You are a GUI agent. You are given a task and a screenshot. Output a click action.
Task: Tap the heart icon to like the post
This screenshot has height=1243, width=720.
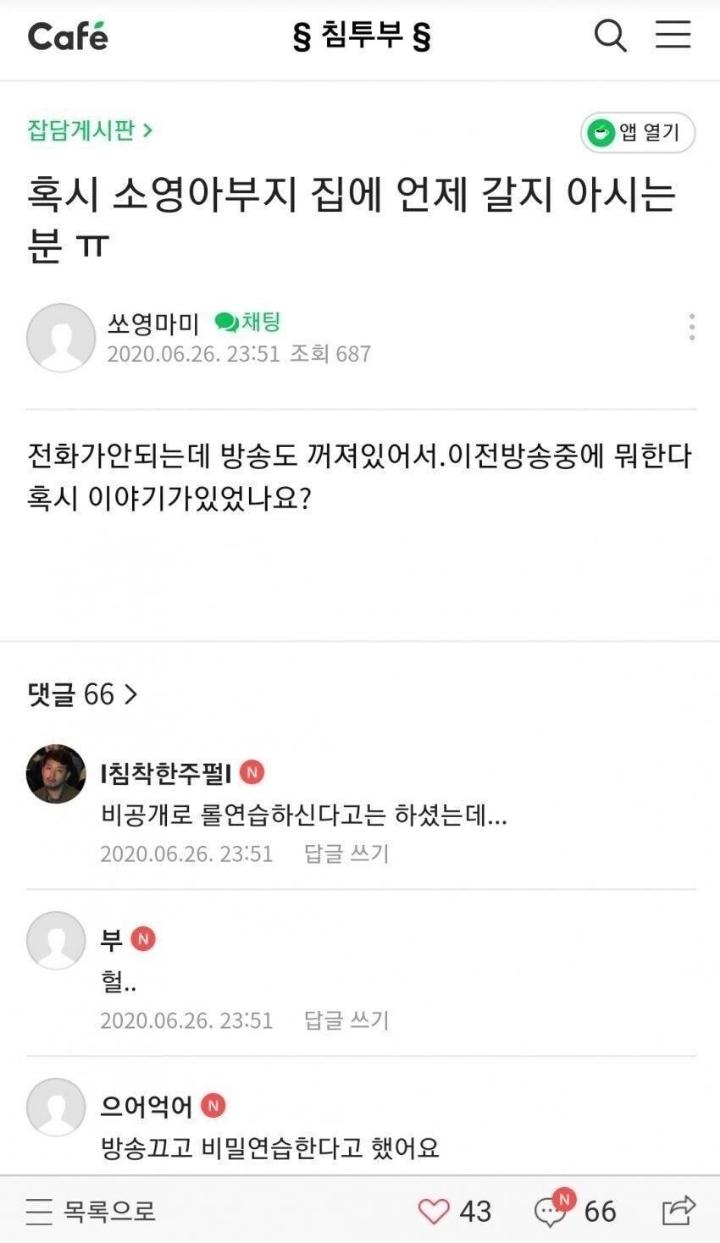coord(432,1210)
